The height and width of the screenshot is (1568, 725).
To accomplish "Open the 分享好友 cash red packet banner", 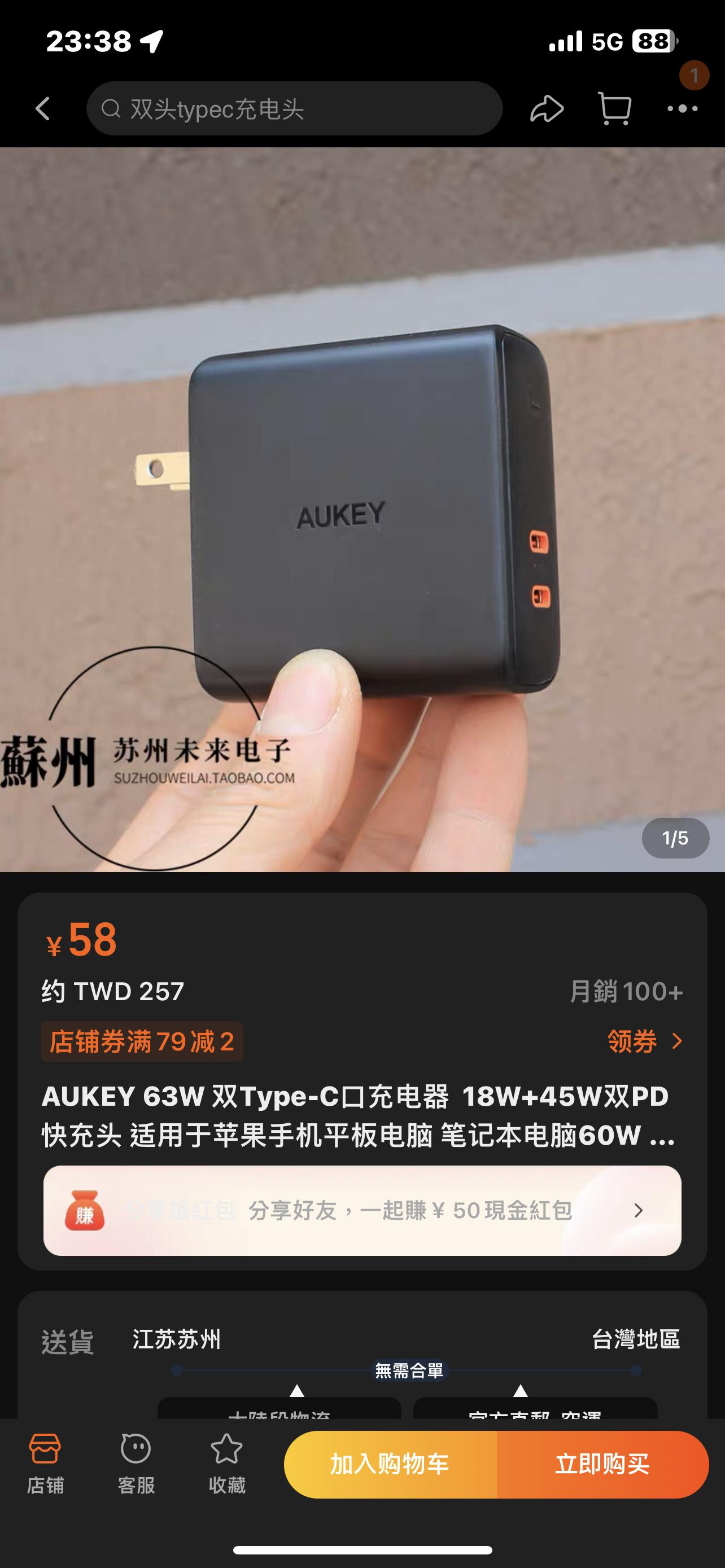I will click(x=362, y=1210).
